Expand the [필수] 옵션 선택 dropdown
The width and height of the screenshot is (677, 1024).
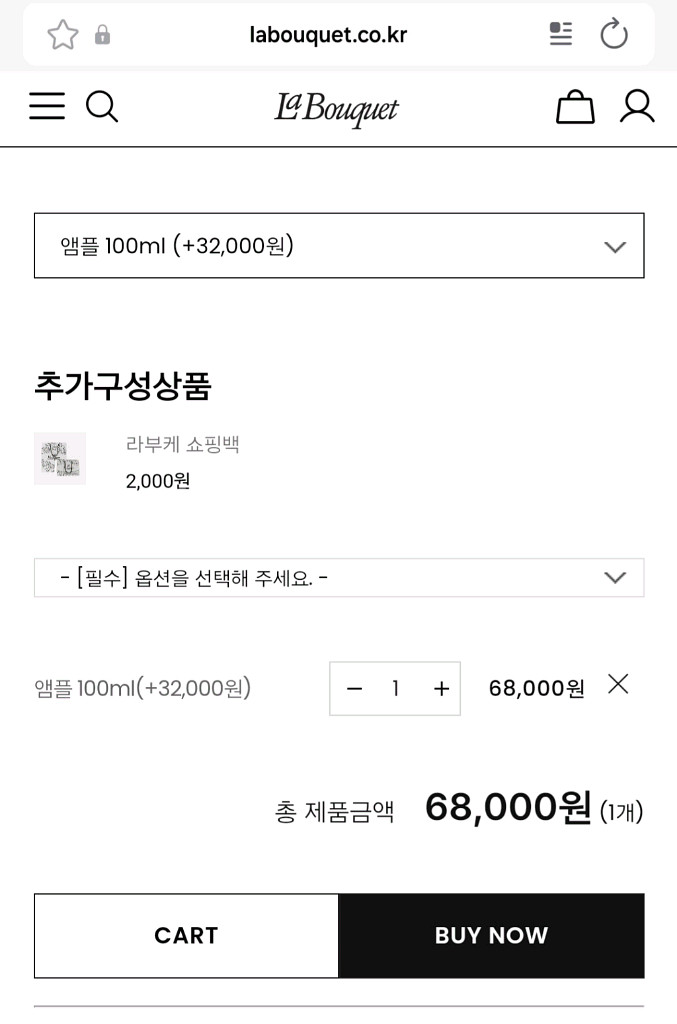pos(339,578)
